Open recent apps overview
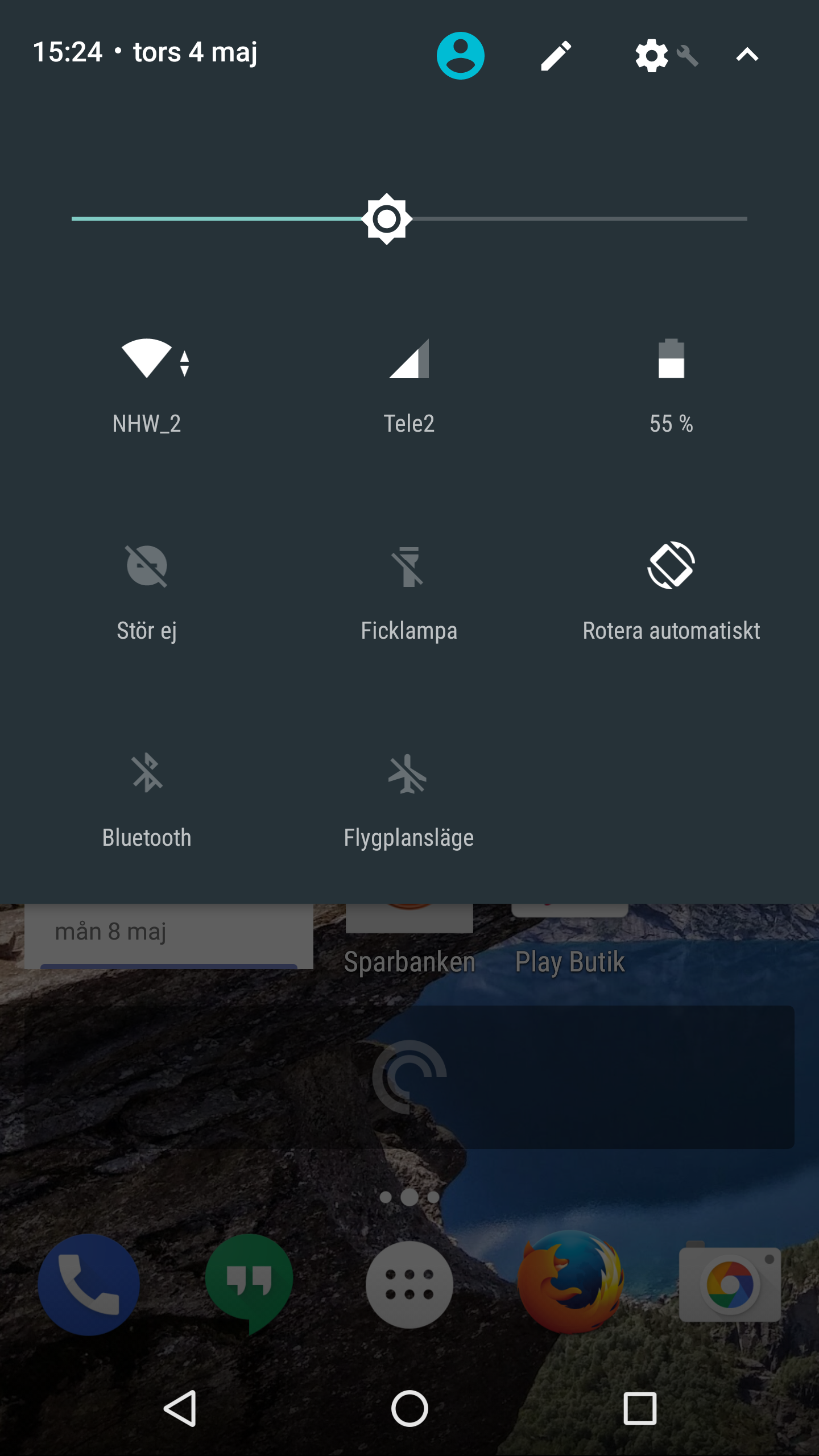 [x=640, y=1408]
